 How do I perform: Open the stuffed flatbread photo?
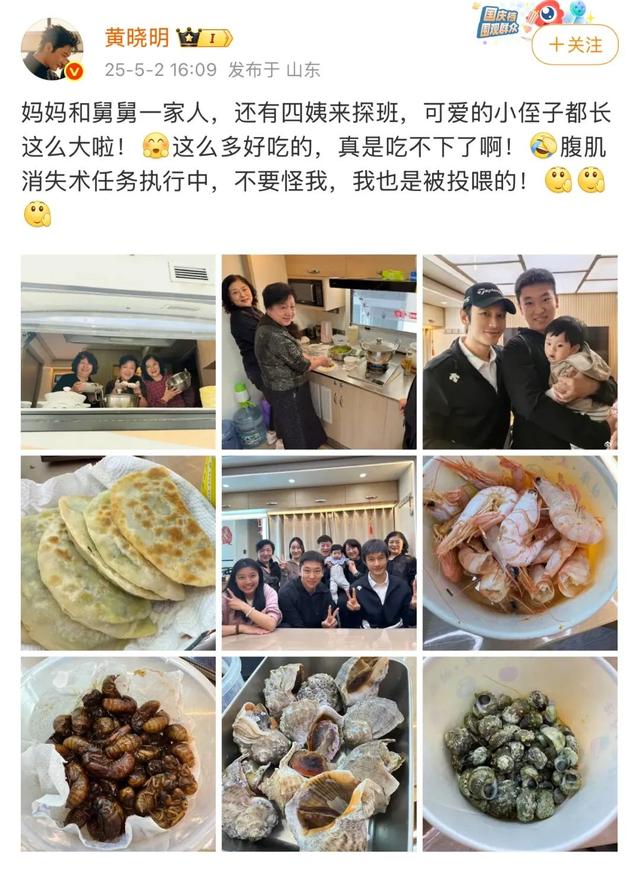click(118, 553)
